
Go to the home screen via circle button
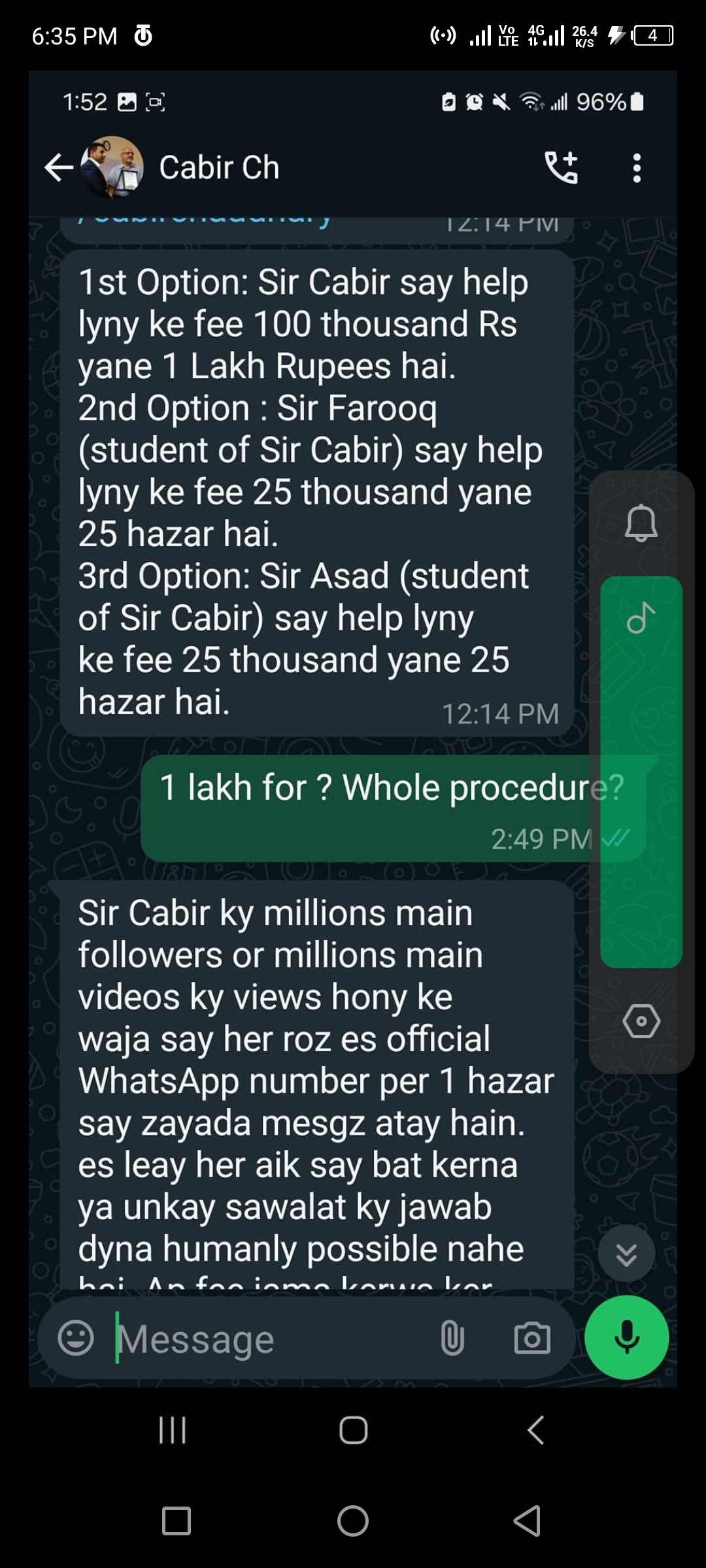click(353, 1520)
